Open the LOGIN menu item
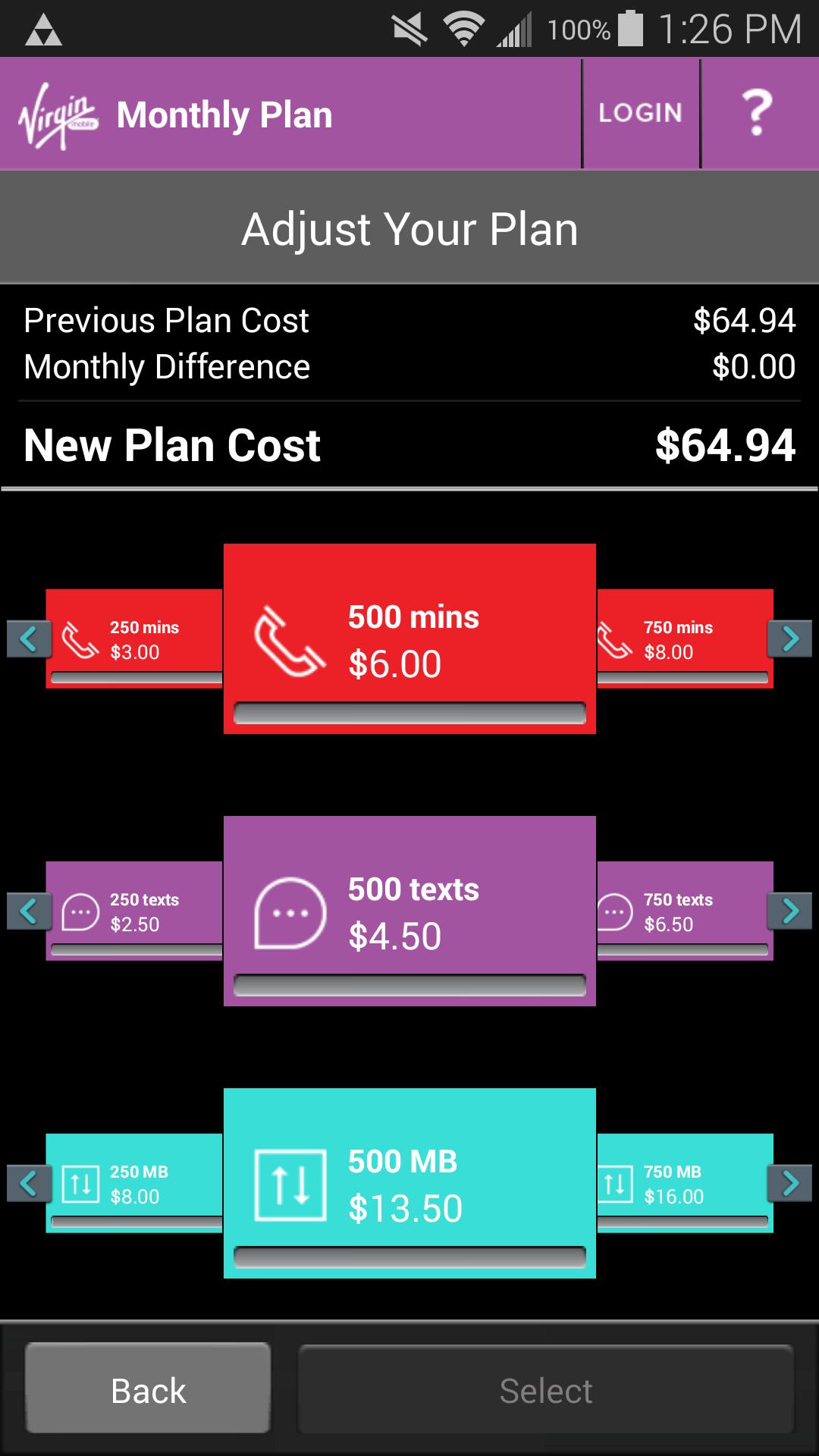Viewport: 819px width, 1456px height. click(641, 112)
